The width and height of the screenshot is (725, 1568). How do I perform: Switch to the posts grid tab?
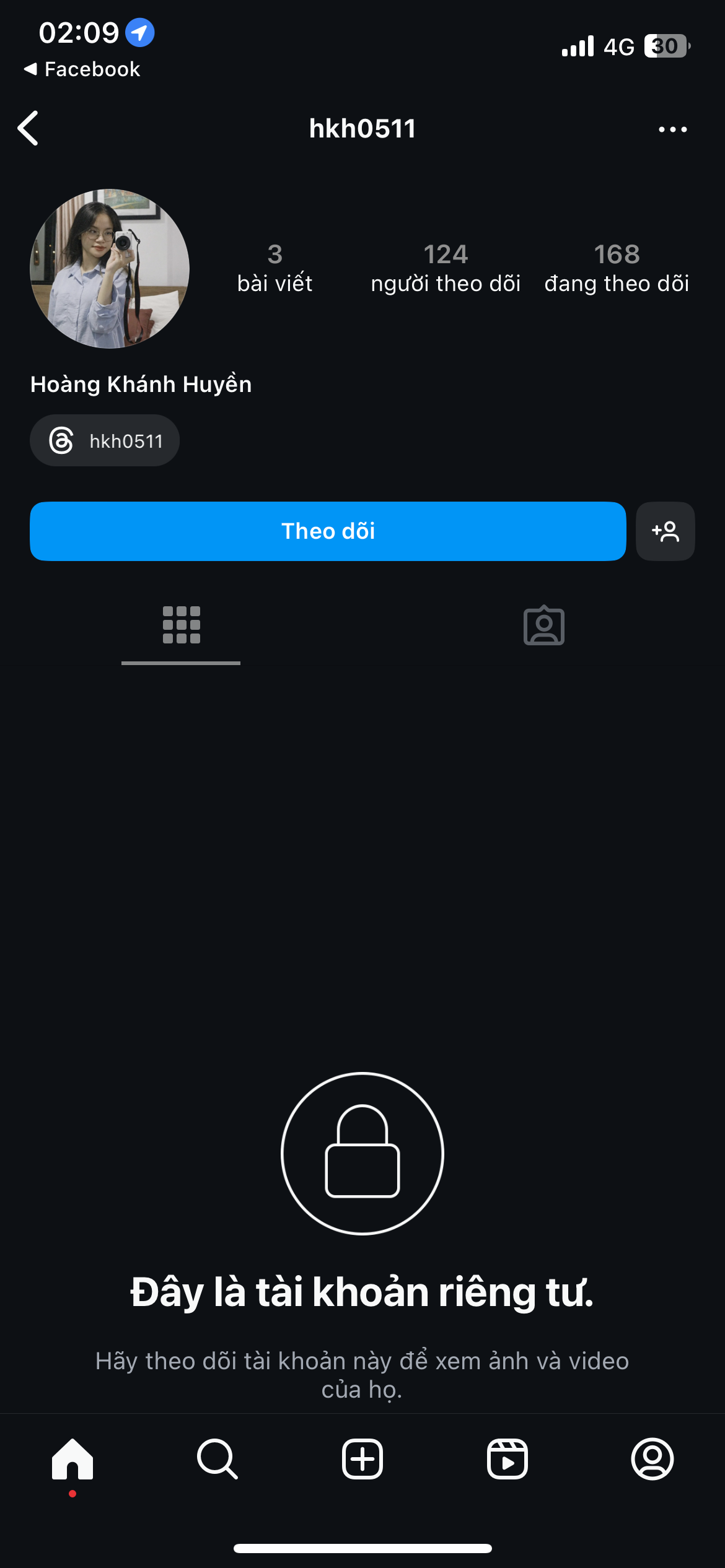(181, 625)
